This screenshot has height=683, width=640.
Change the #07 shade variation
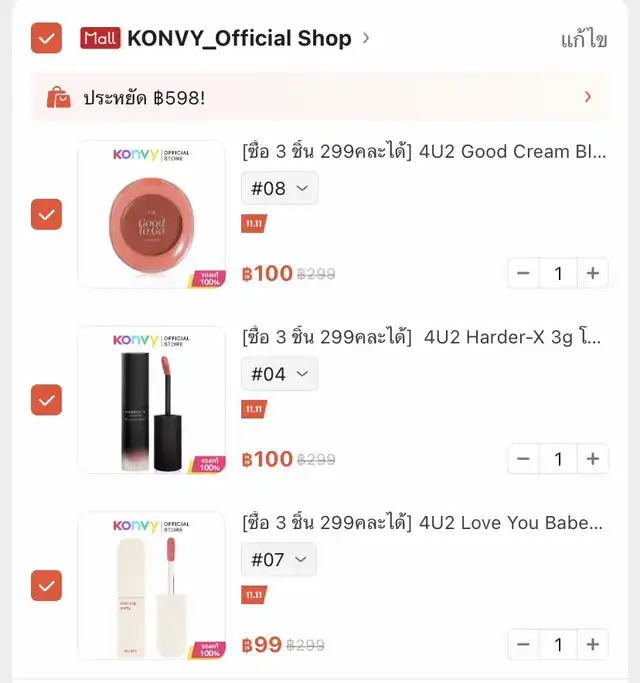278,560
